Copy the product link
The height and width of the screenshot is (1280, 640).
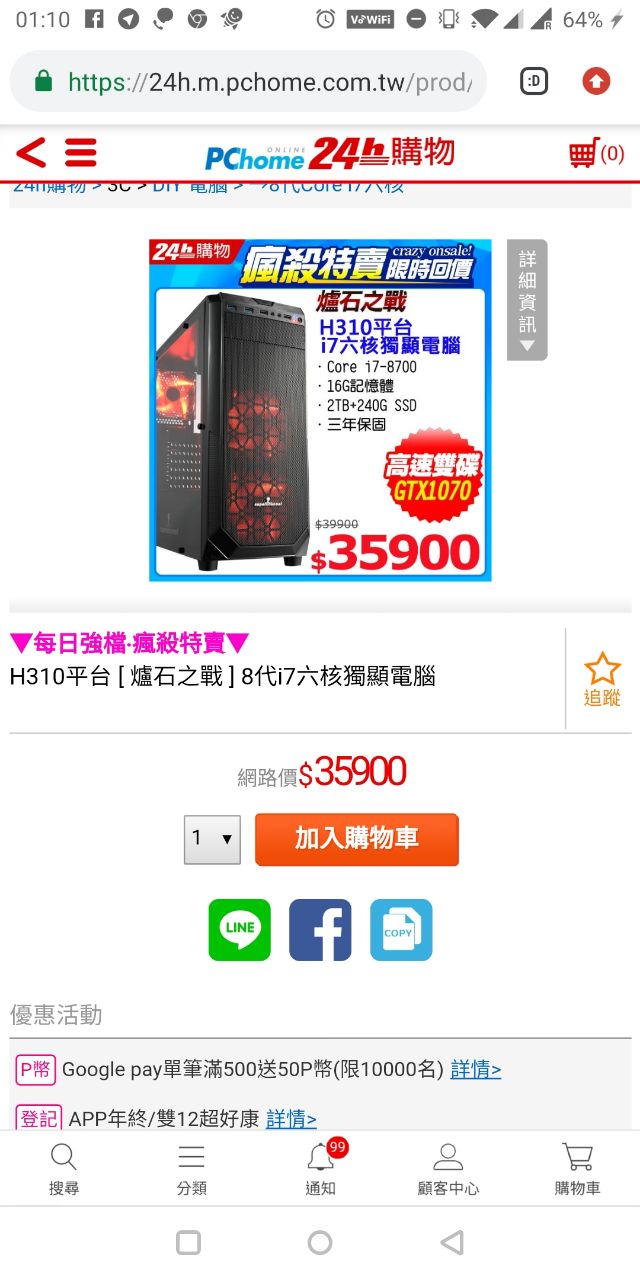401,930
